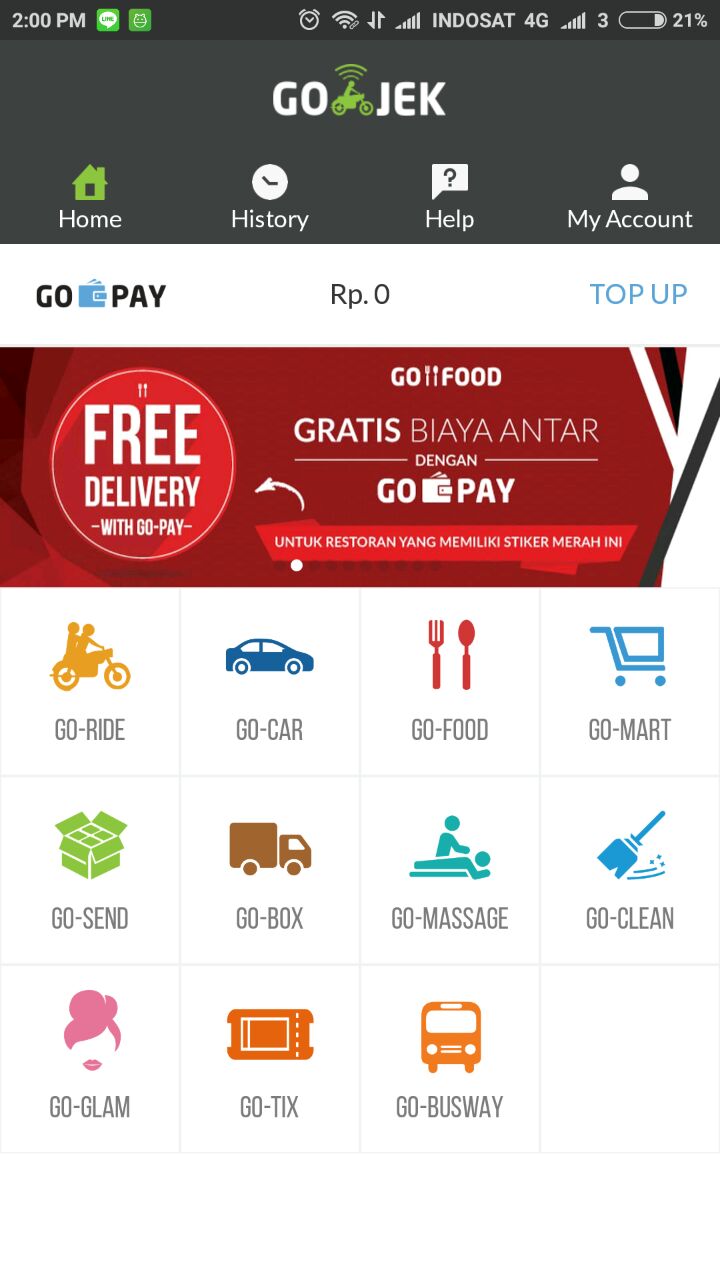Tap the GO-PAY wallet logo
The image size is (720, 1280).
(100, 294)
